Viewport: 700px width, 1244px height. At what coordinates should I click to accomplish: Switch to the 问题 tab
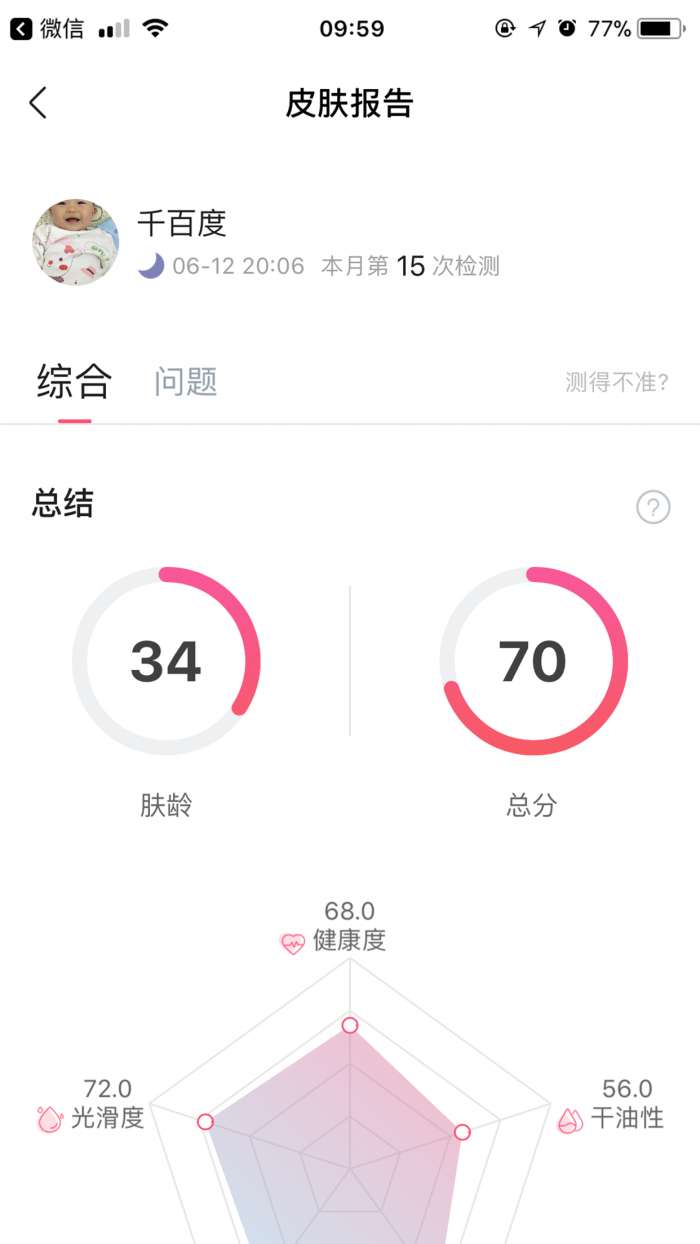186,382
